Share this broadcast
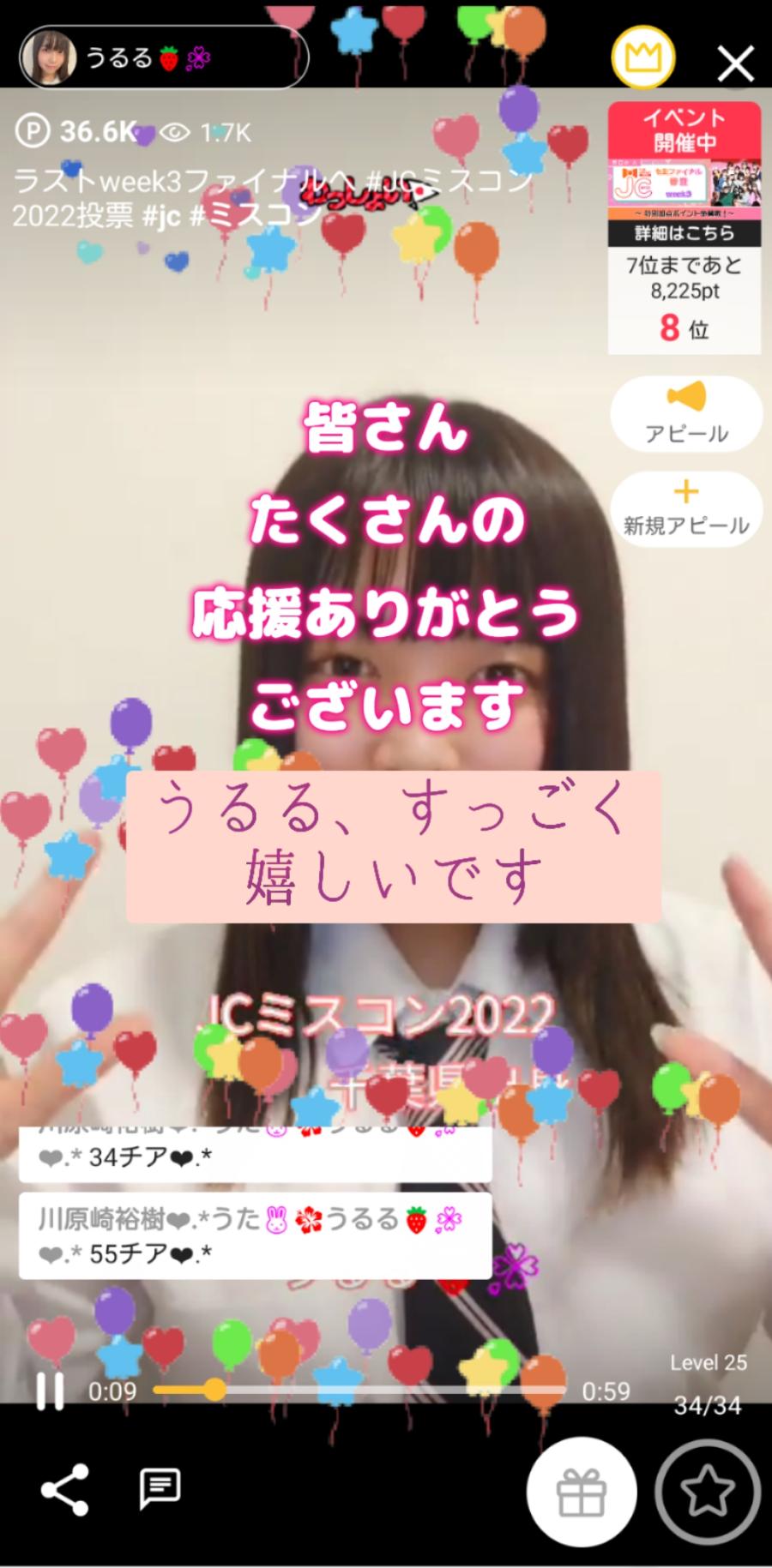Screen dimensions: 772x1568 click(65, 1490)
